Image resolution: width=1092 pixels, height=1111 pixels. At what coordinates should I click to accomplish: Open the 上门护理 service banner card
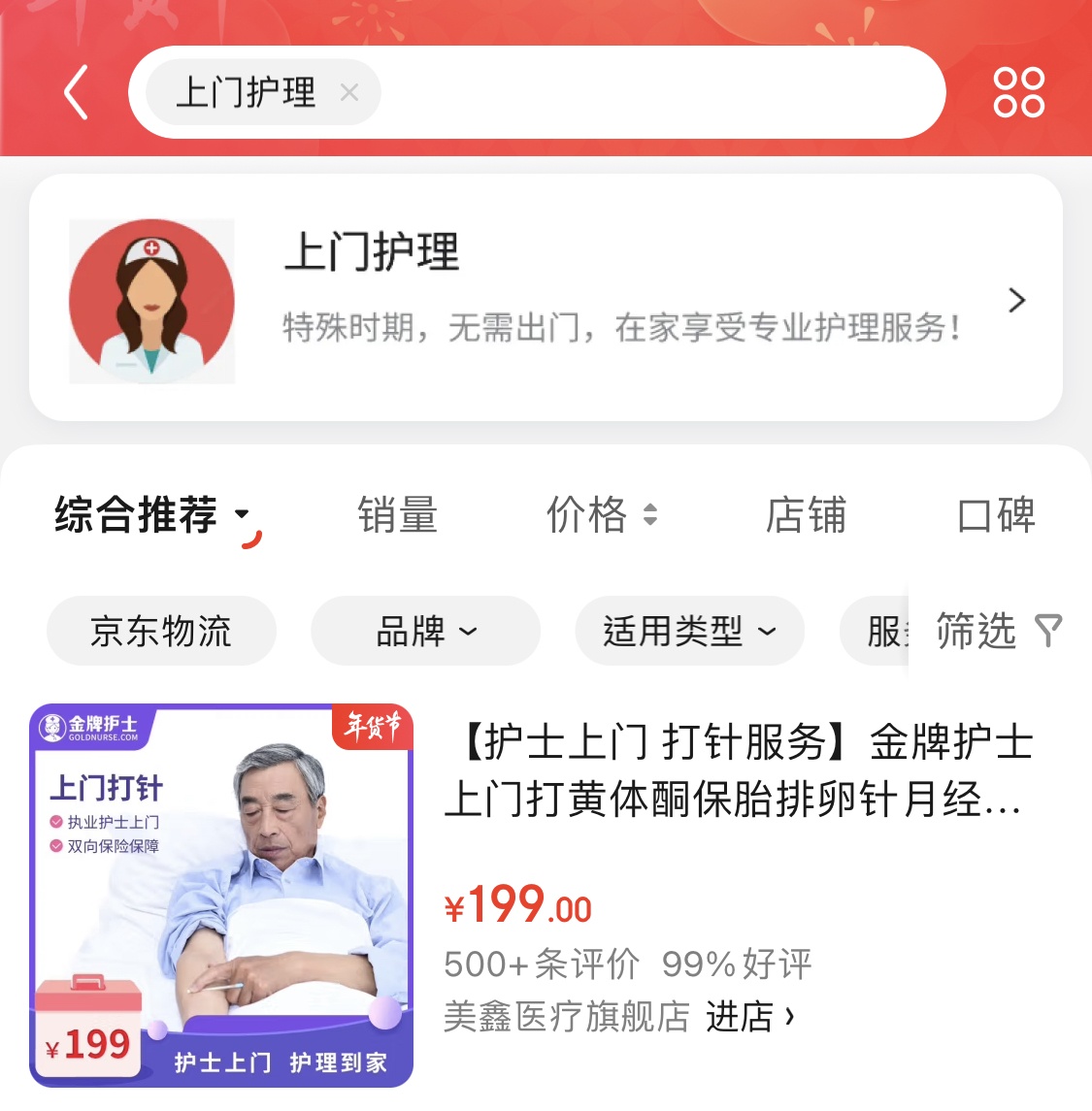[x=546, y=298]
